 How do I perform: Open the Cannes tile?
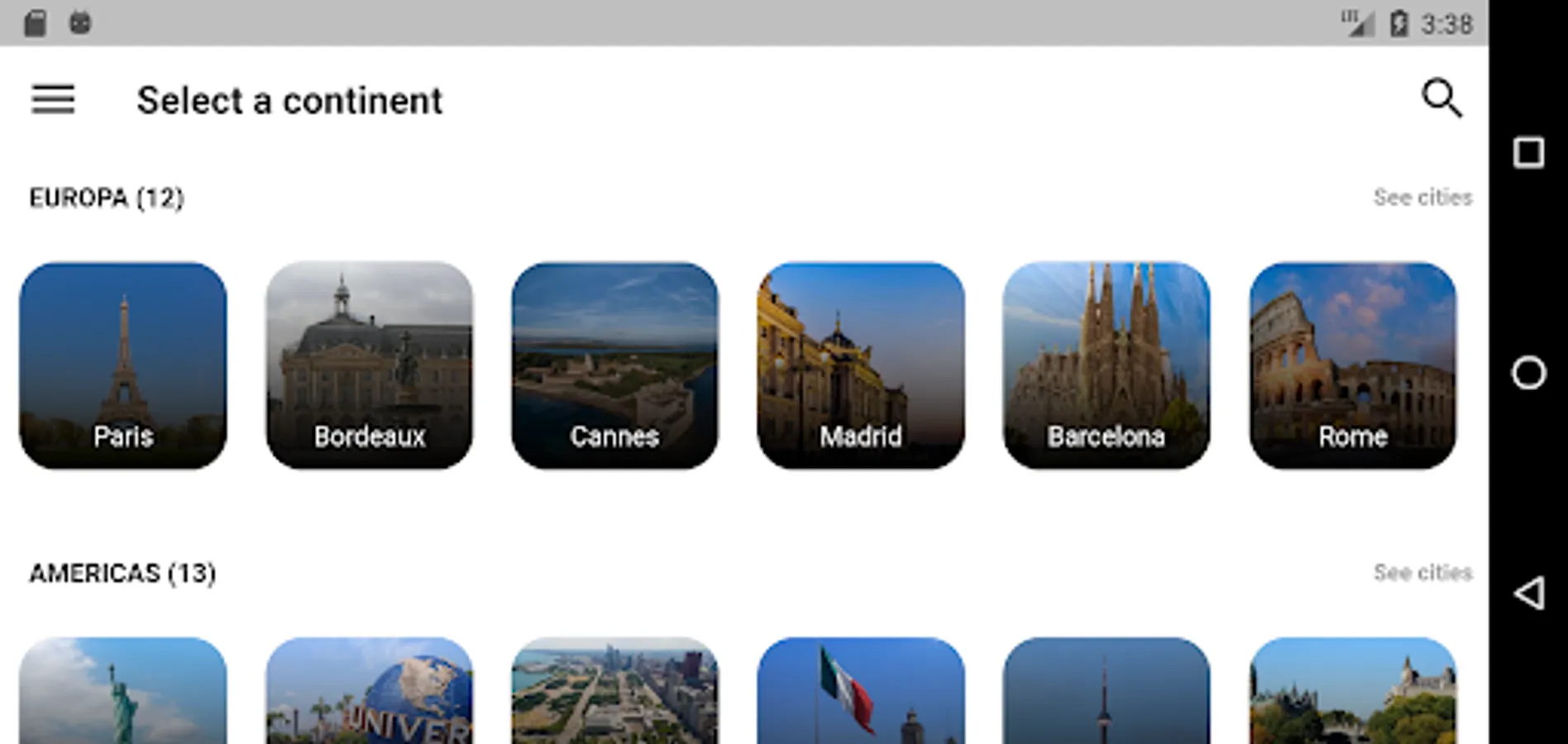click(x=614, y=365)
